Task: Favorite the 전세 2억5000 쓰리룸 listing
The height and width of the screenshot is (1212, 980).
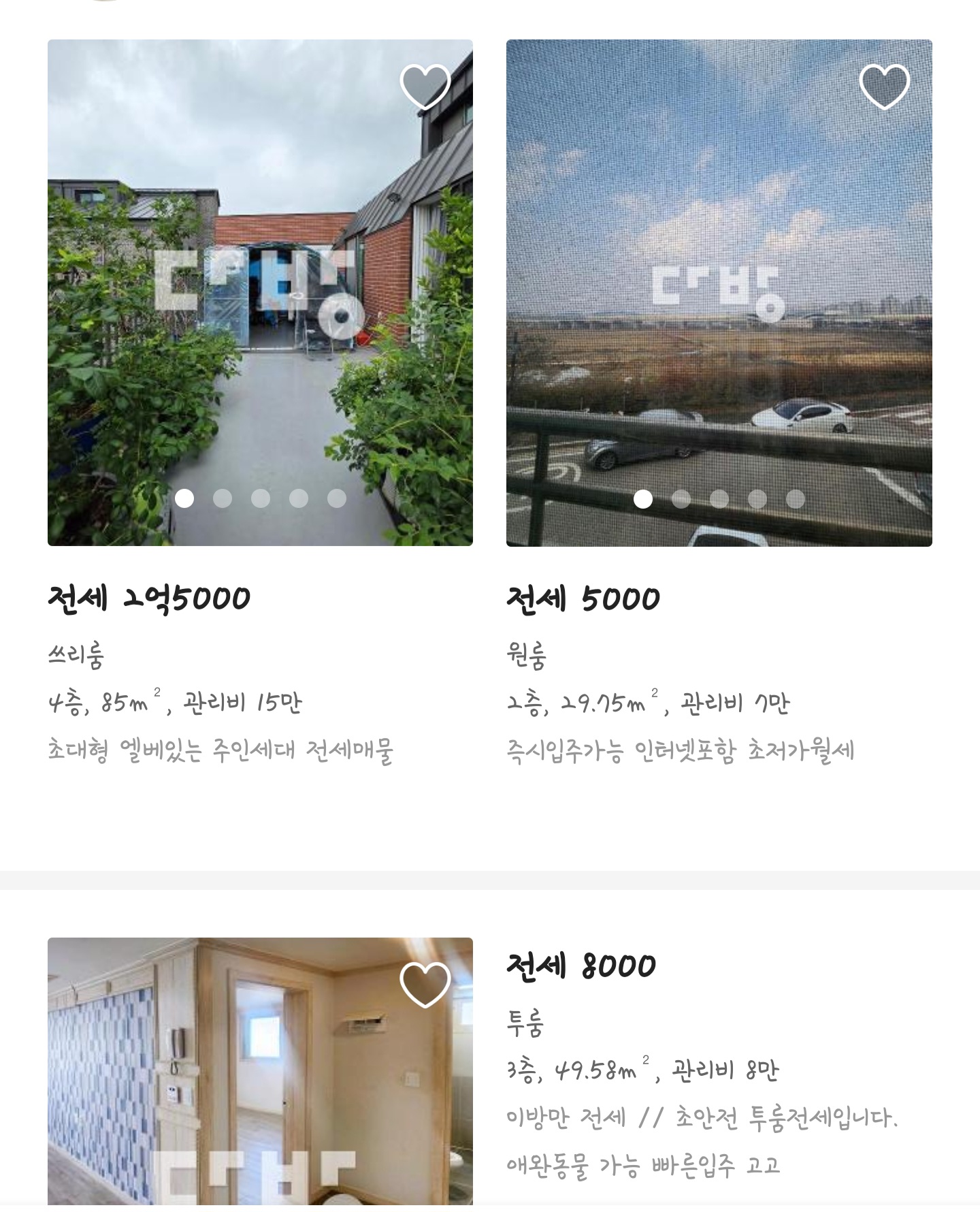Action: tap(425, 86)
